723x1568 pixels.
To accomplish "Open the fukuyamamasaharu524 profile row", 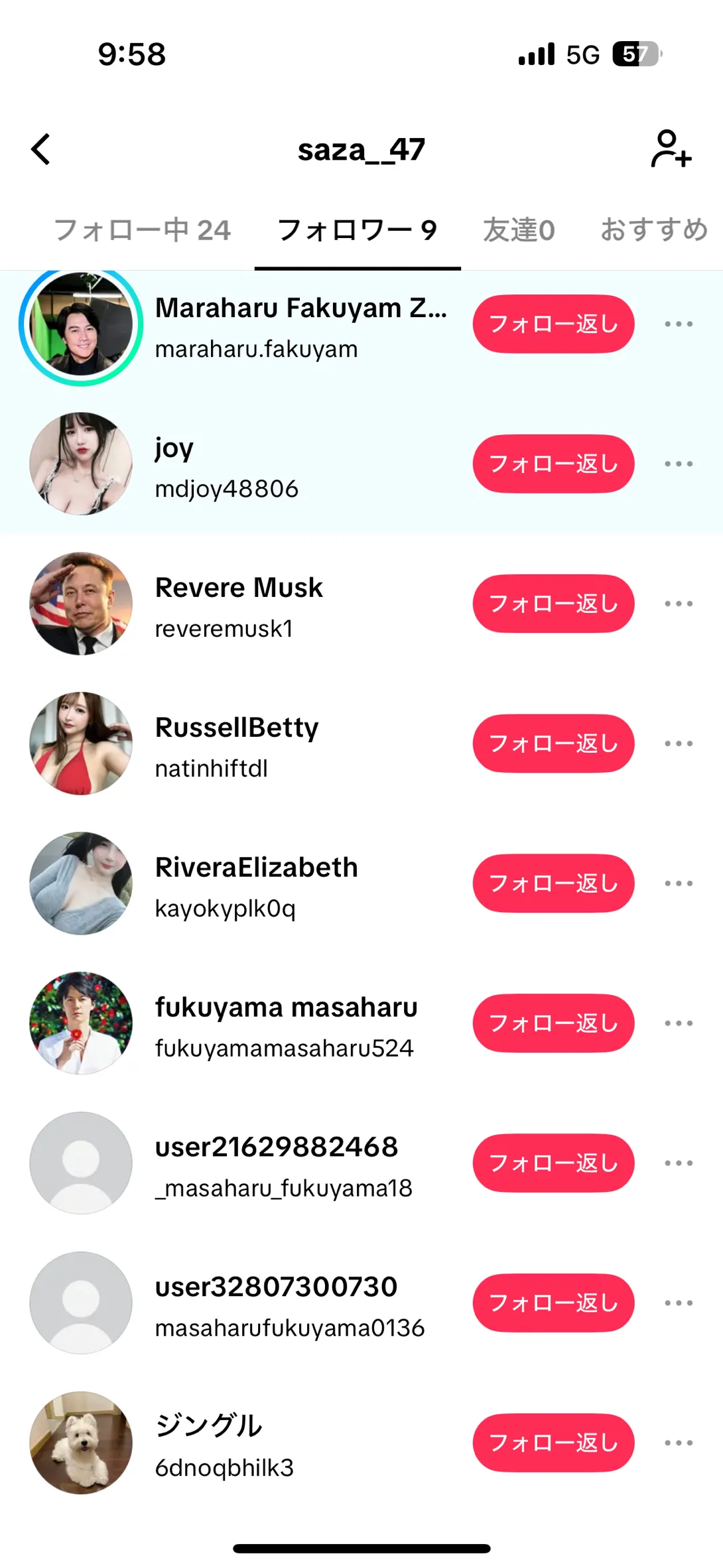I will (x=285, y=1025).
